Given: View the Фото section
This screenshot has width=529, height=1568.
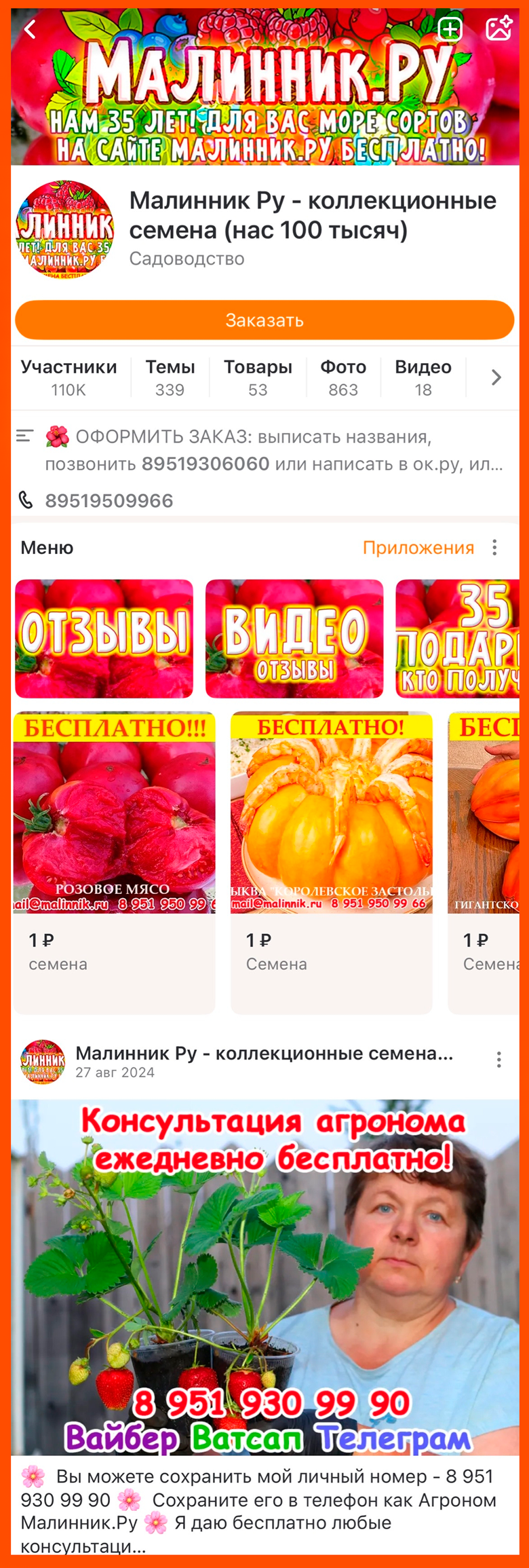Looking at the screenshot, I should [343, 377].
